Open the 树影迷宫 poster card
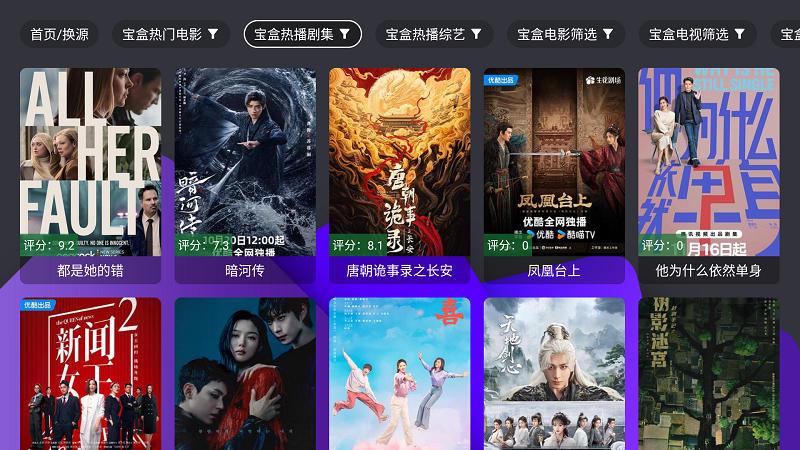The width and height of the screenshot is (800, 450). (x=708, y=375)
